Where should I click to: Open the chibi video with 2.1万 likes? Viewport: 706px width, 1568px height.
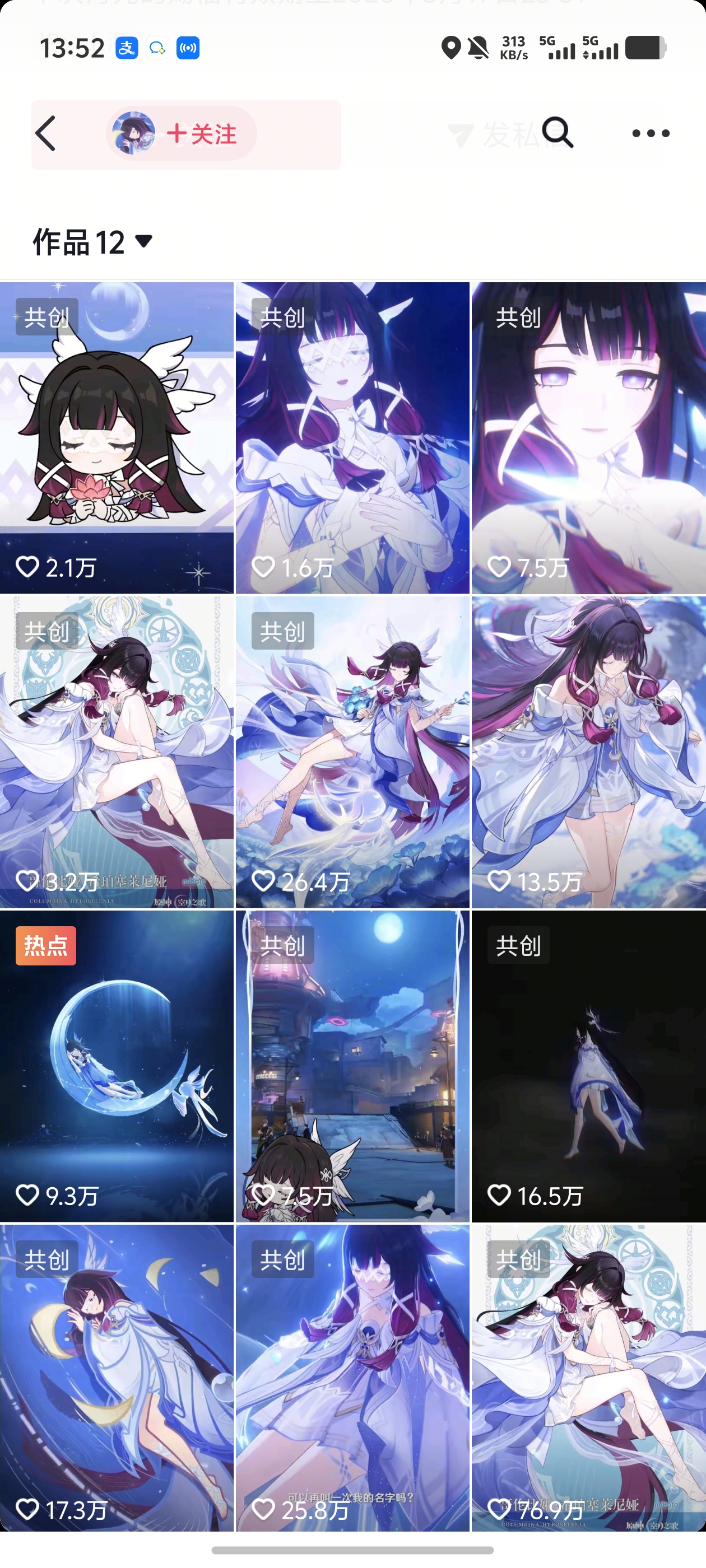(x=117, y=437)
